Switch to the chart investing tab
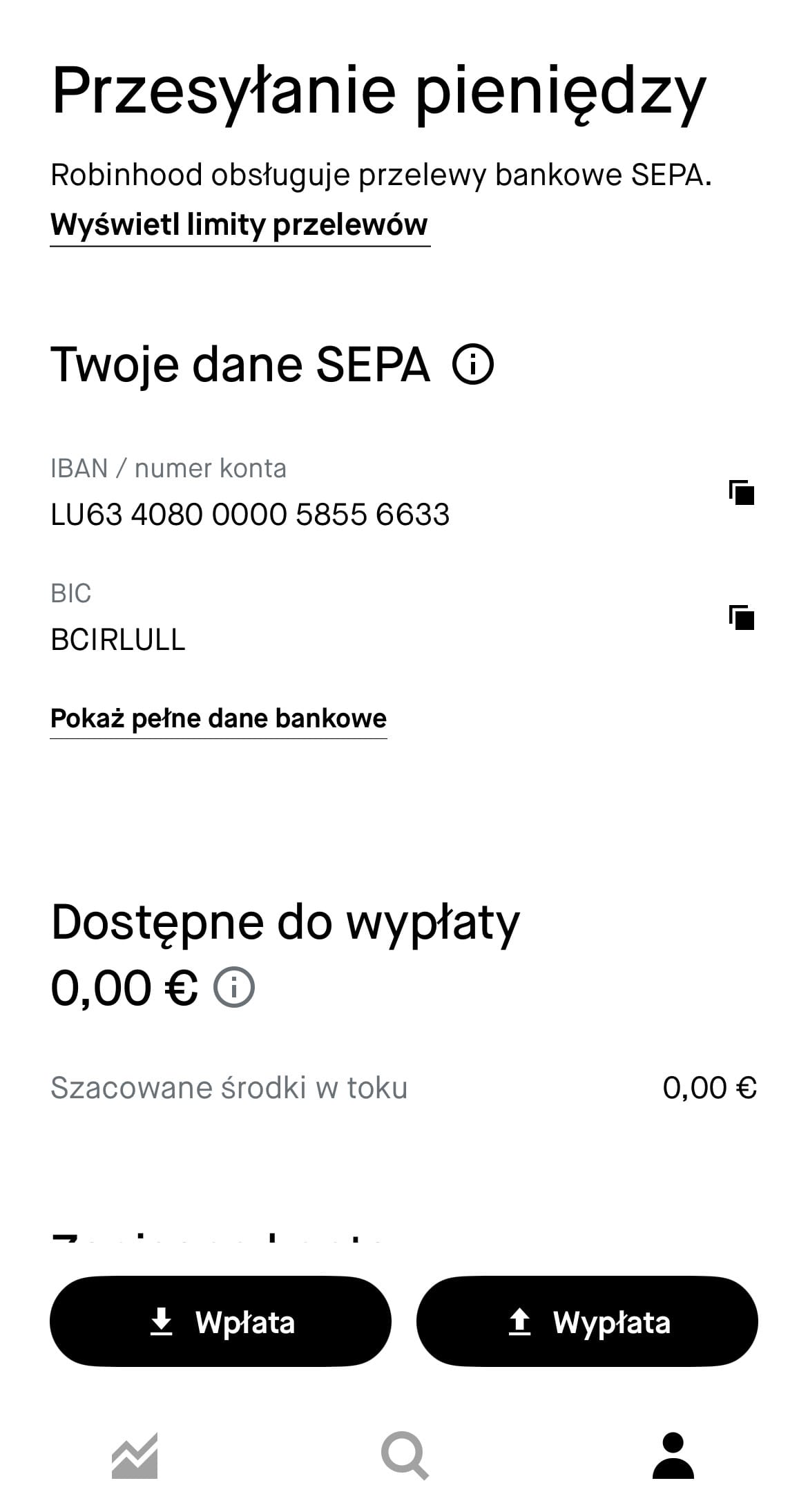808x1512 pixels. pos(135,1455)
